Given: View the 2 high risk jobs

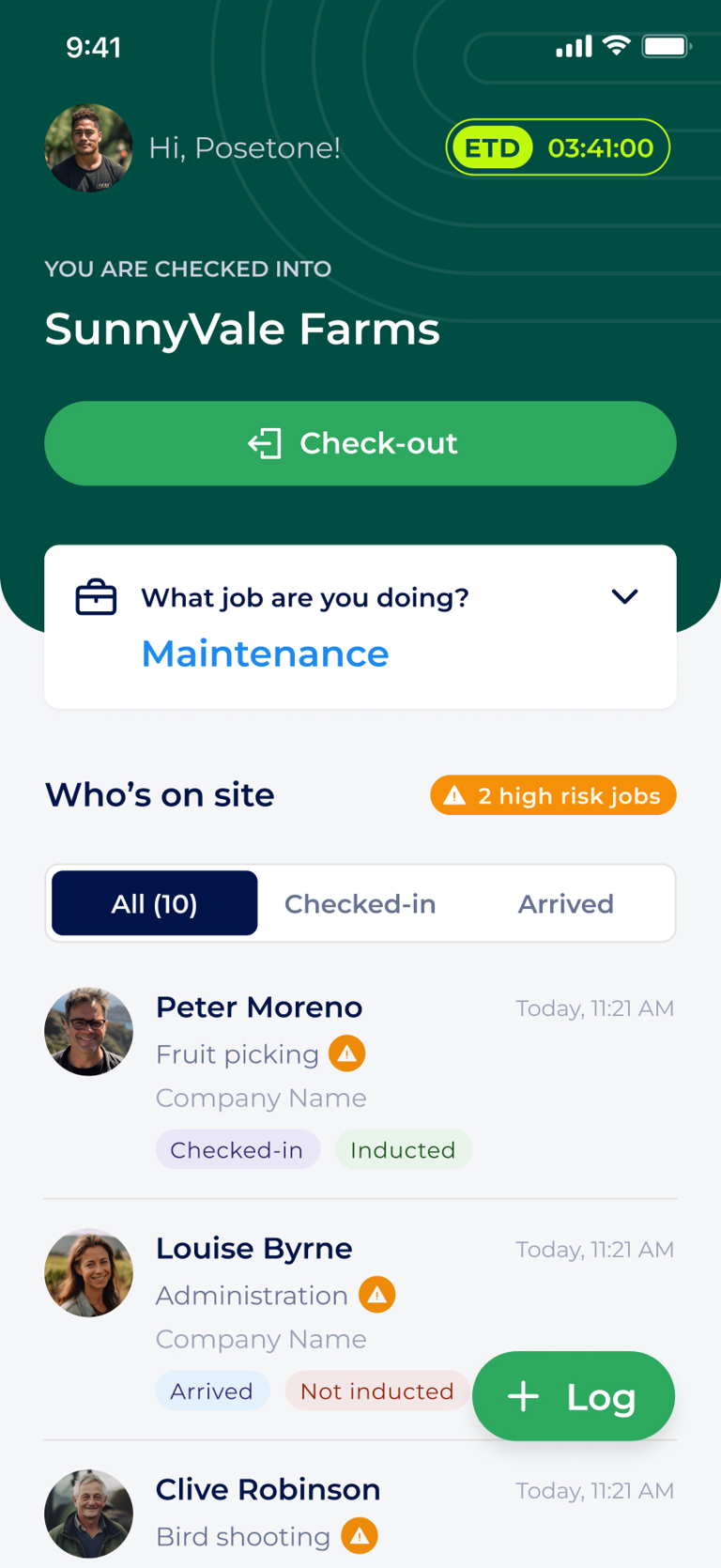Looking at the screenshot, I should click(553, 795).
